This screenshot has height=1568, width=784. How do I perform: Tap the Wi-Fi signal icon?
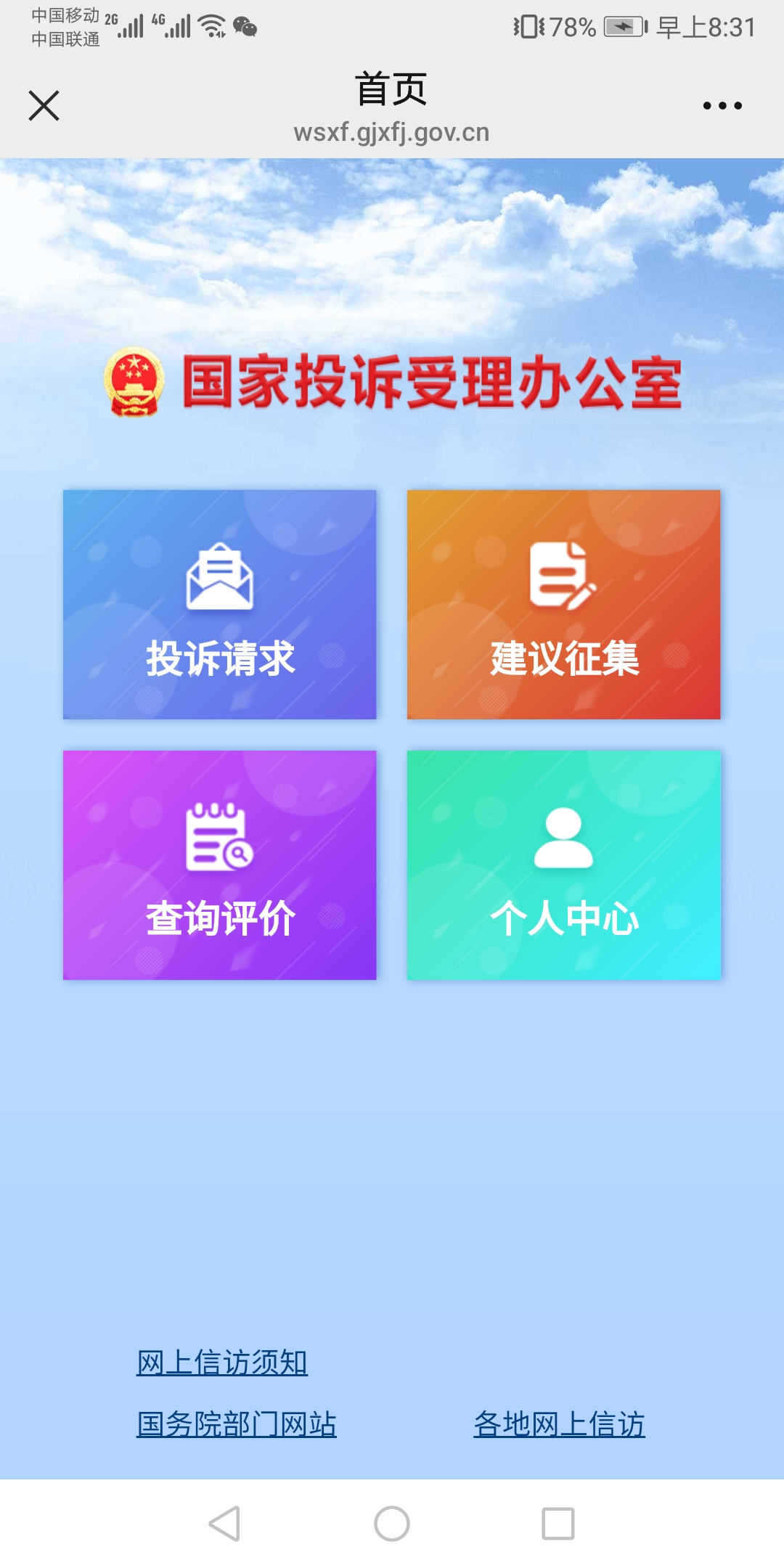coord(211,25)
